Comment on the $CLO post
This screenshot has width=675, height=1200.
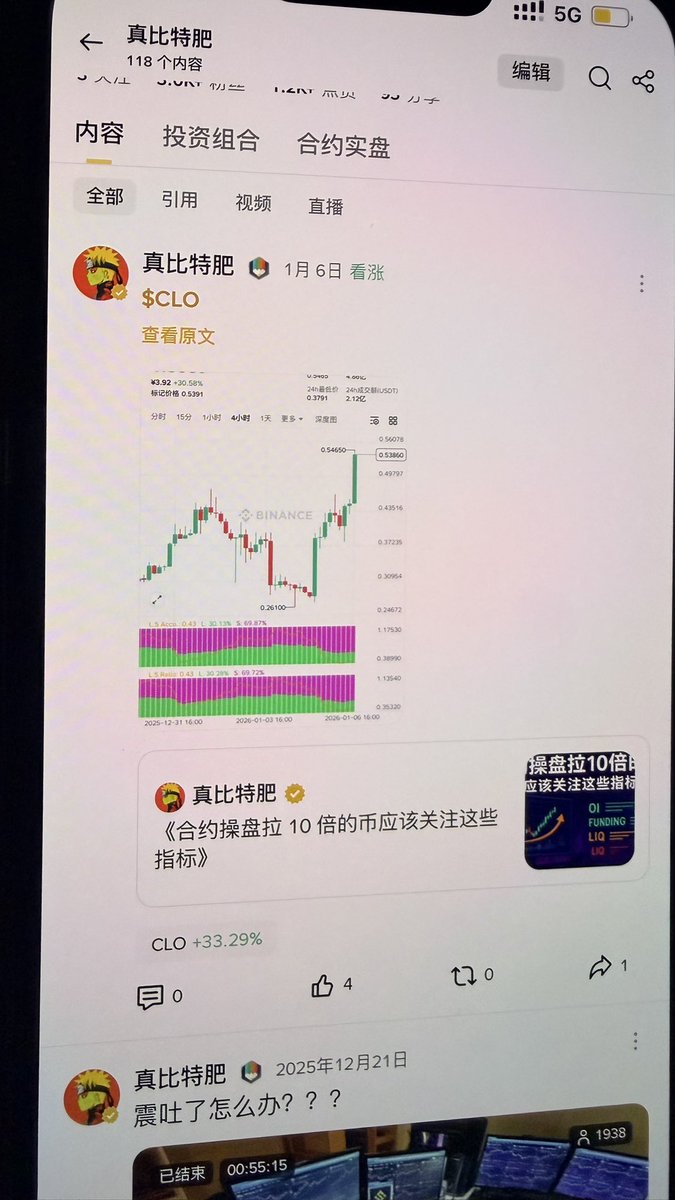(159, 995)
